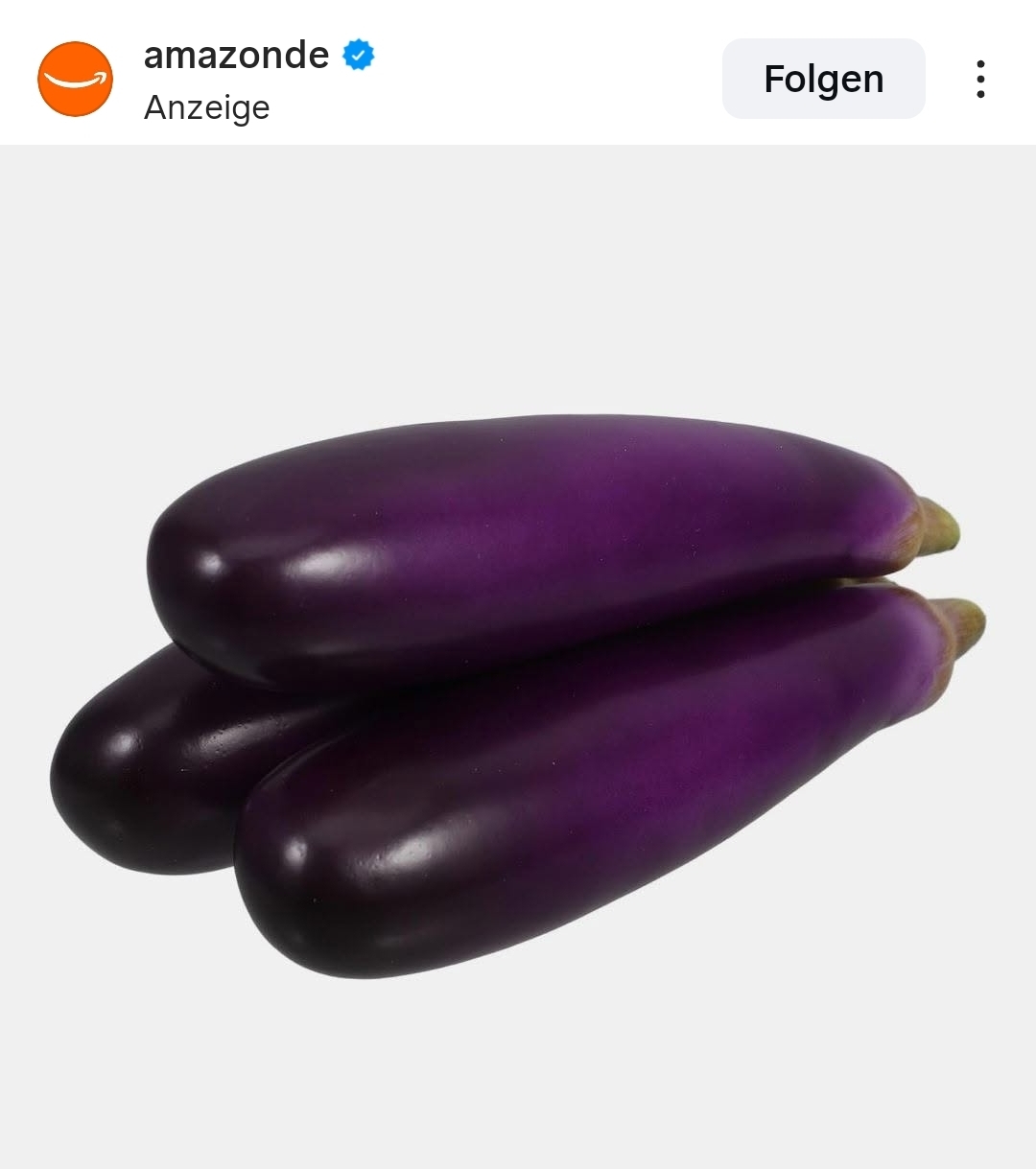Open the amazonde profile picture
Viewport: 1036px width, 1169px height.
click(x=75, y=80)
